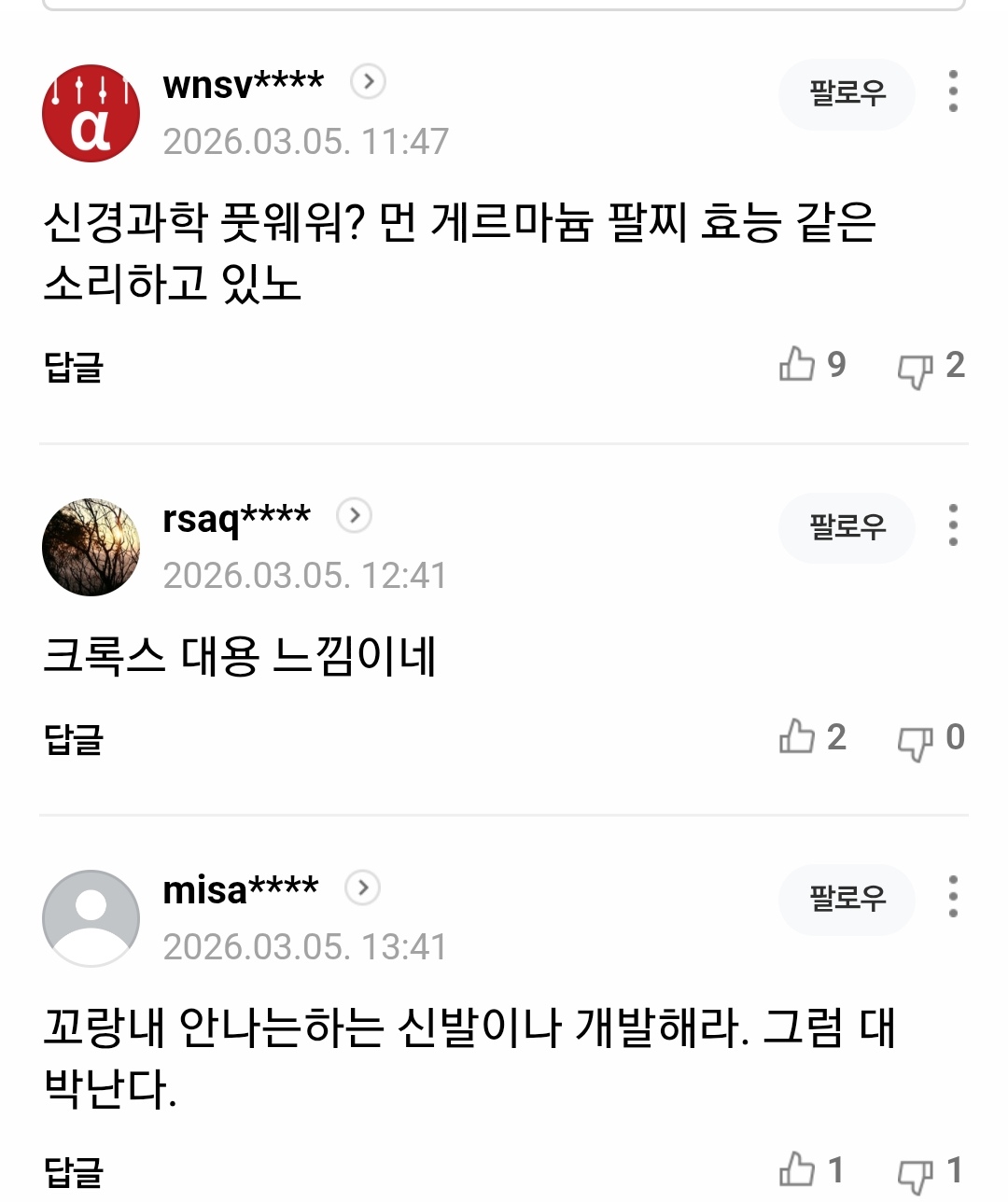Like the comment by misa****
Viewport: 1008px width, 1202px height.
[x=798, y=1170]
